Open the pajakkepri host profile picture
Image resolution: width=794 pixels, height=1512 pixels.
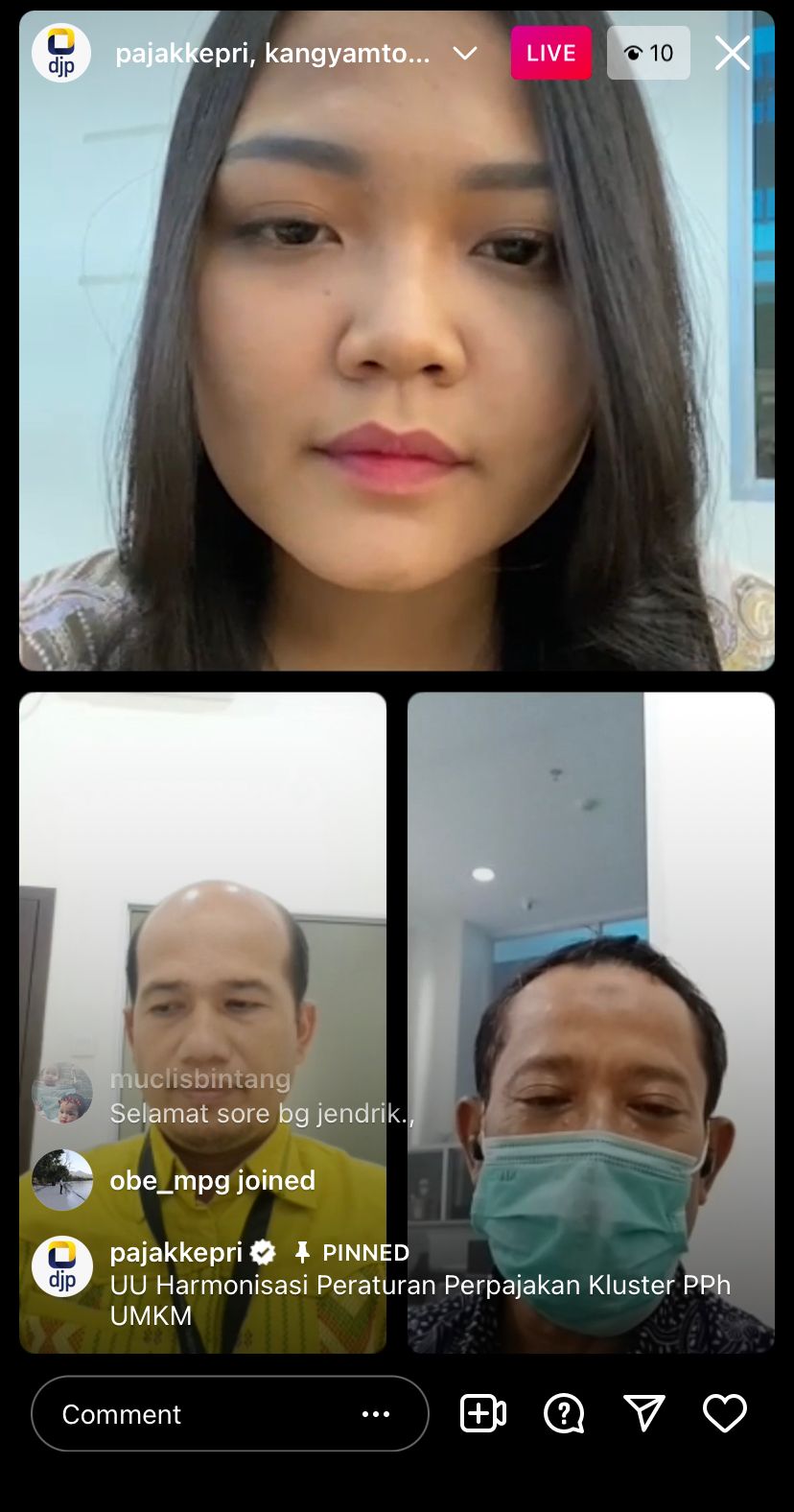click(61, 54)
